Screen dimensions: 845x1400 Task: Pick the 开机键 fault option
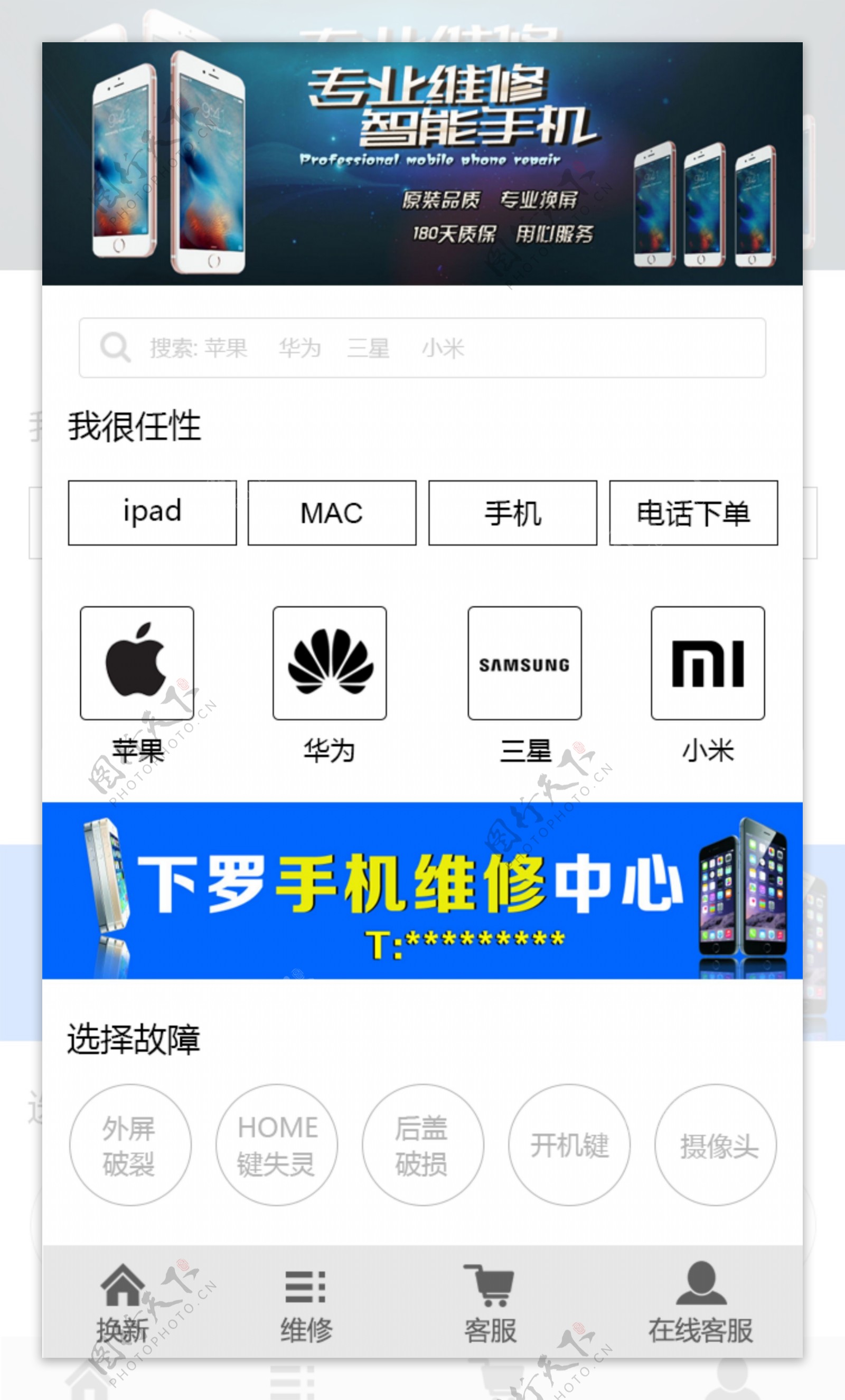click(x=569, y=1145)
